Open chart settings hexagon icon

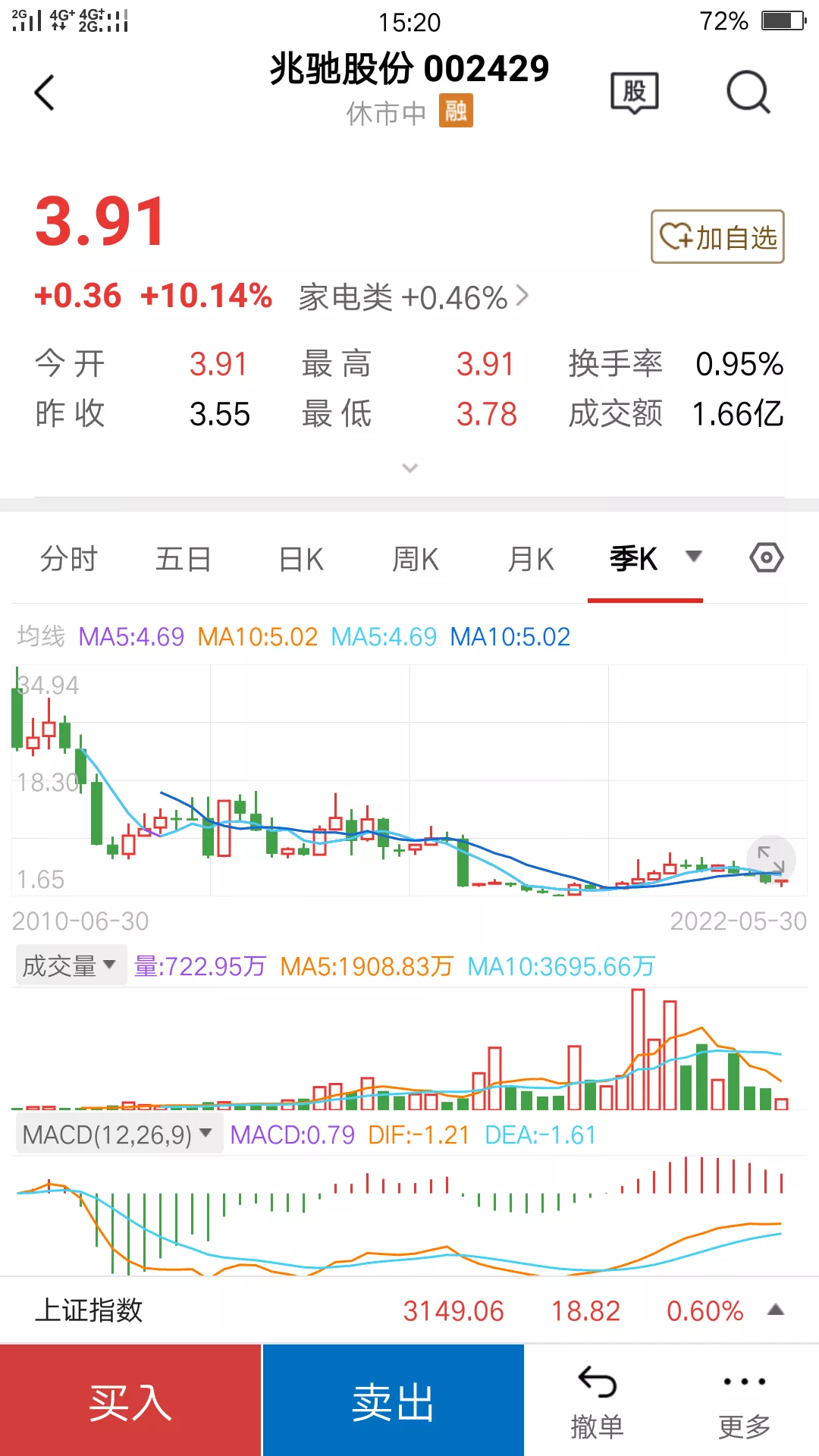pyautogui.click(x=766, y=557)
